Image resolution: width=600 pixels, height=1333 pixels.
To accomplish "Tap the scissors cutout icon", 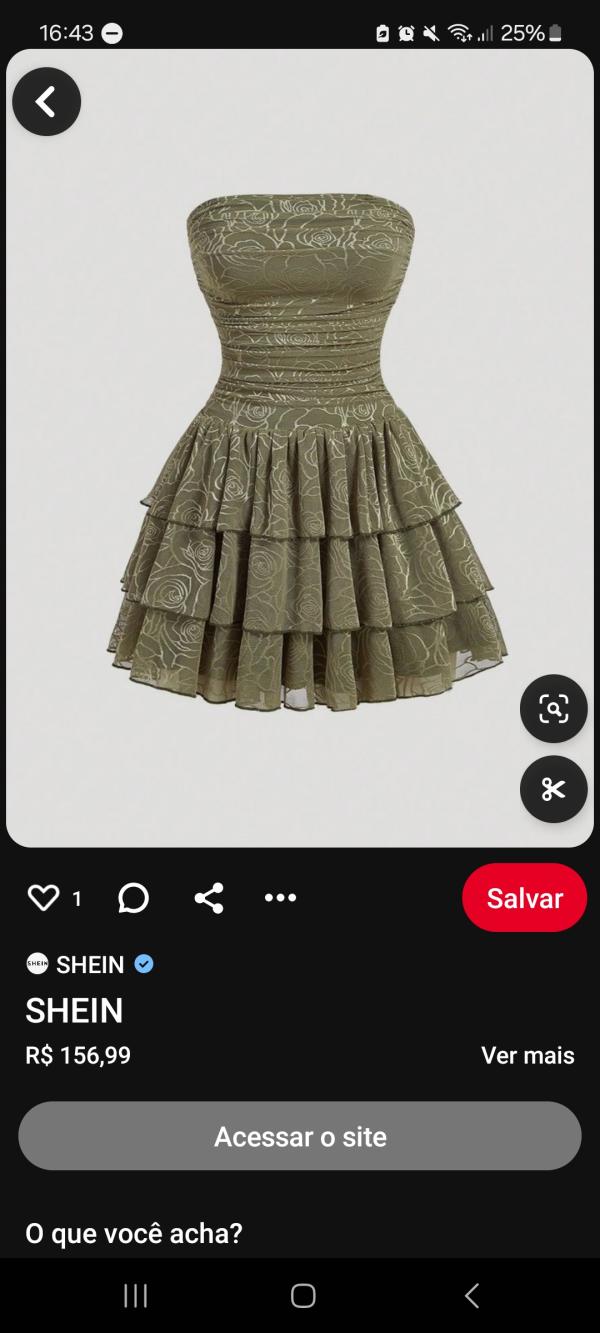I will point(553,789).
